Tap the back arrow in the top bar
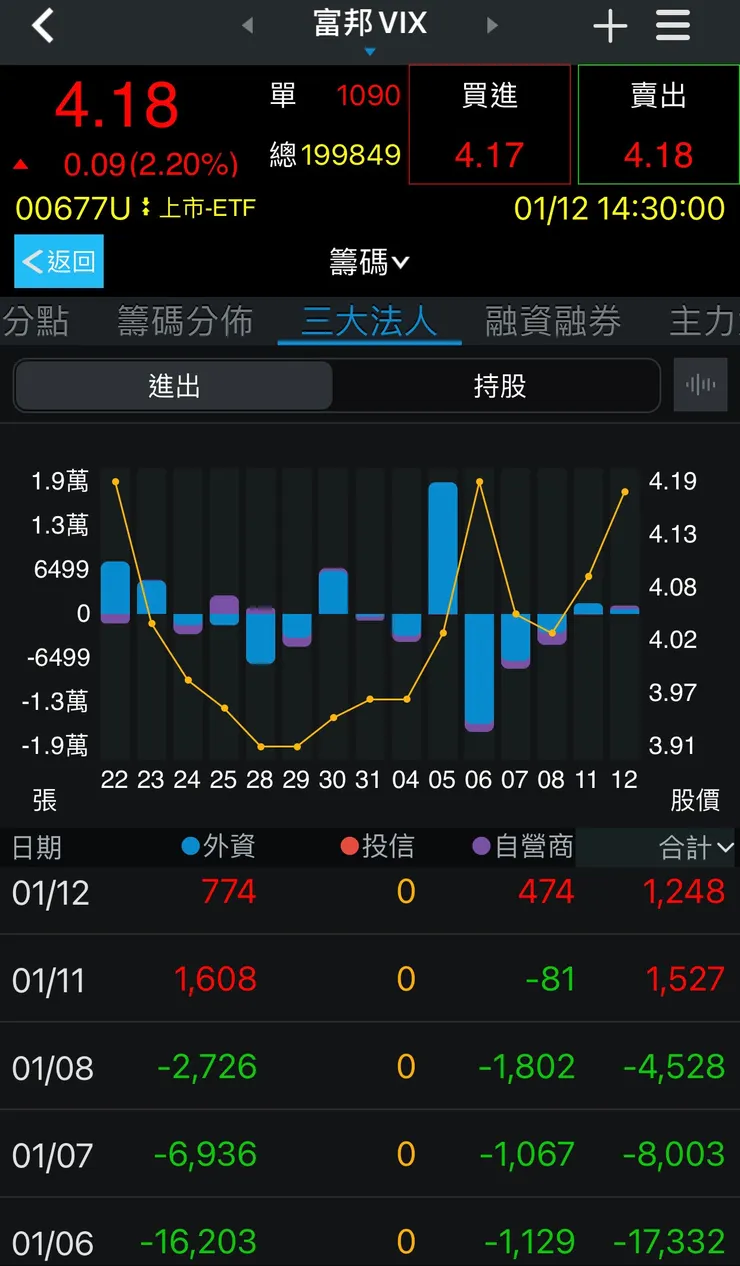The image size is (740, 1266). (42, 25)
